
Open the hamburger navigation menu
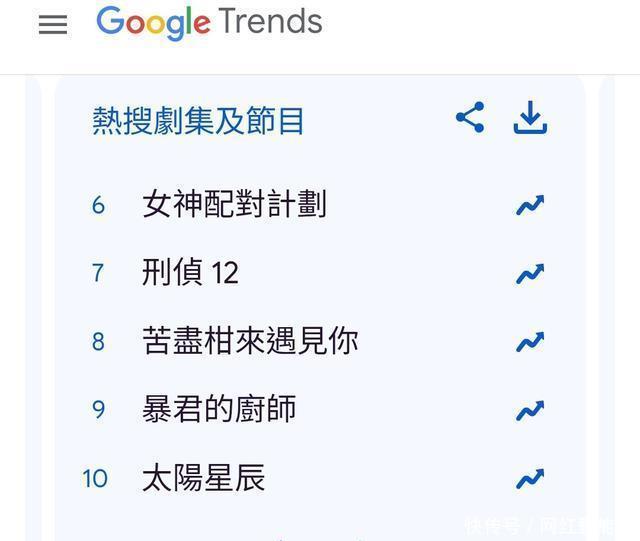click(x=53, y=24)
